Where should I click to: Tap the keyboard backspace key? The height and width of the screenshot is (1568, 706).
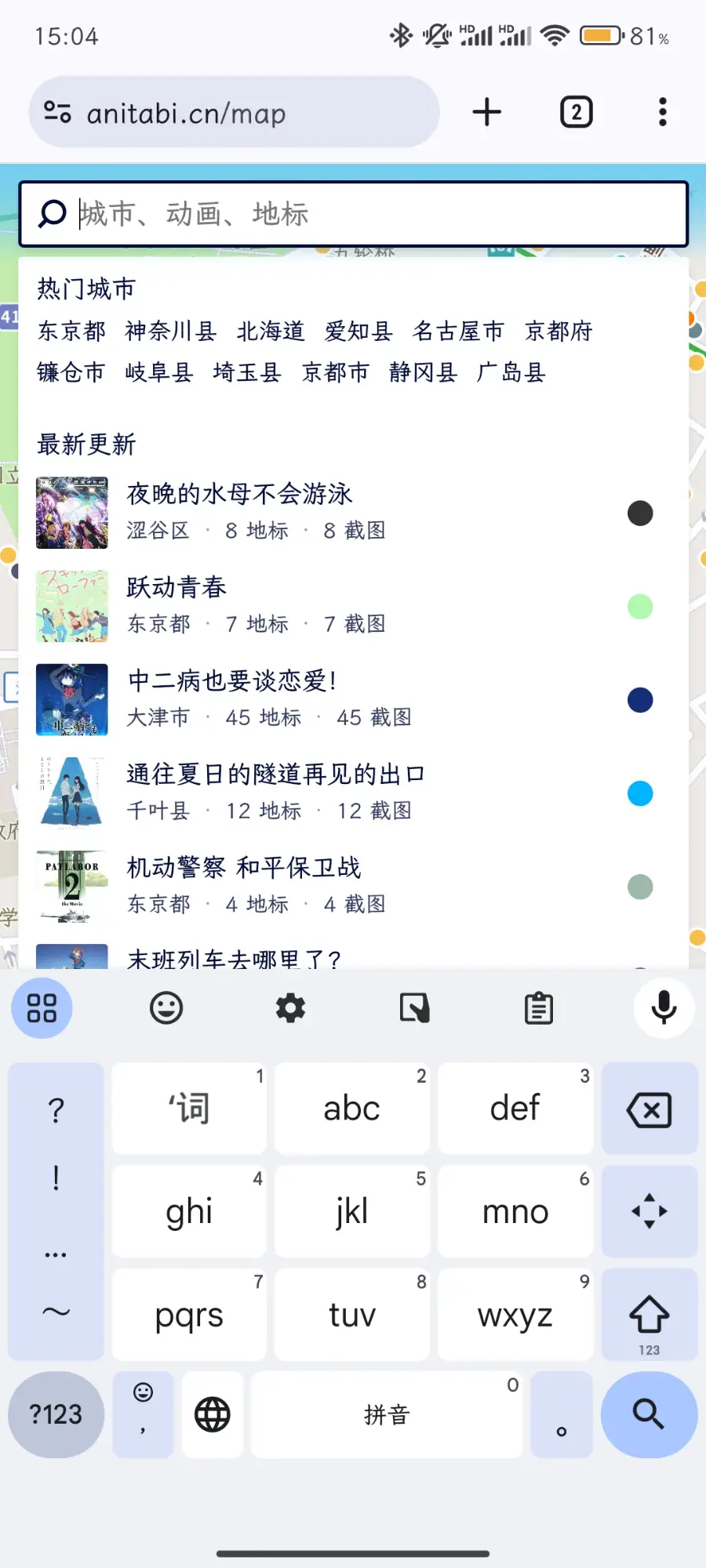(650, 1109)
